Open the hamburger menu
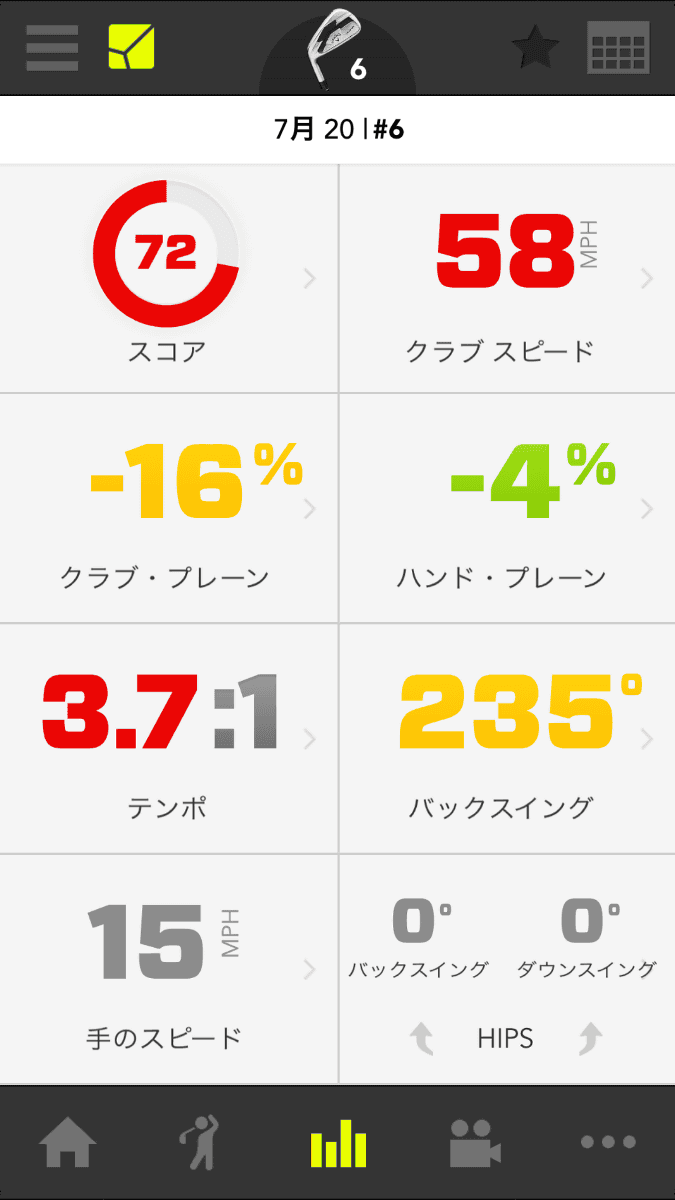Image resolution: width=675 pixels, height=1200 pixels. [x=52, y=47]
